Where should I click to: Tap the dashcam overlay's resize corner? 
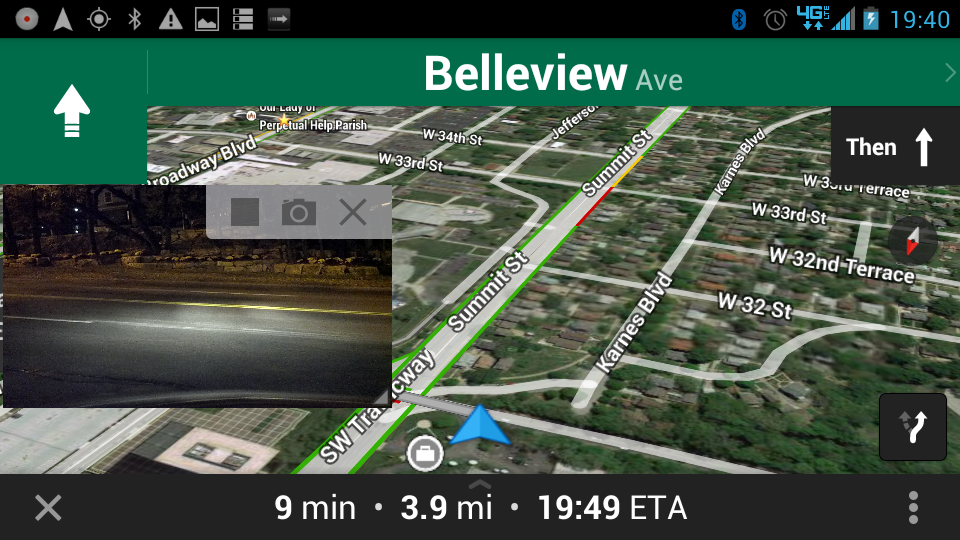[381, 397]
